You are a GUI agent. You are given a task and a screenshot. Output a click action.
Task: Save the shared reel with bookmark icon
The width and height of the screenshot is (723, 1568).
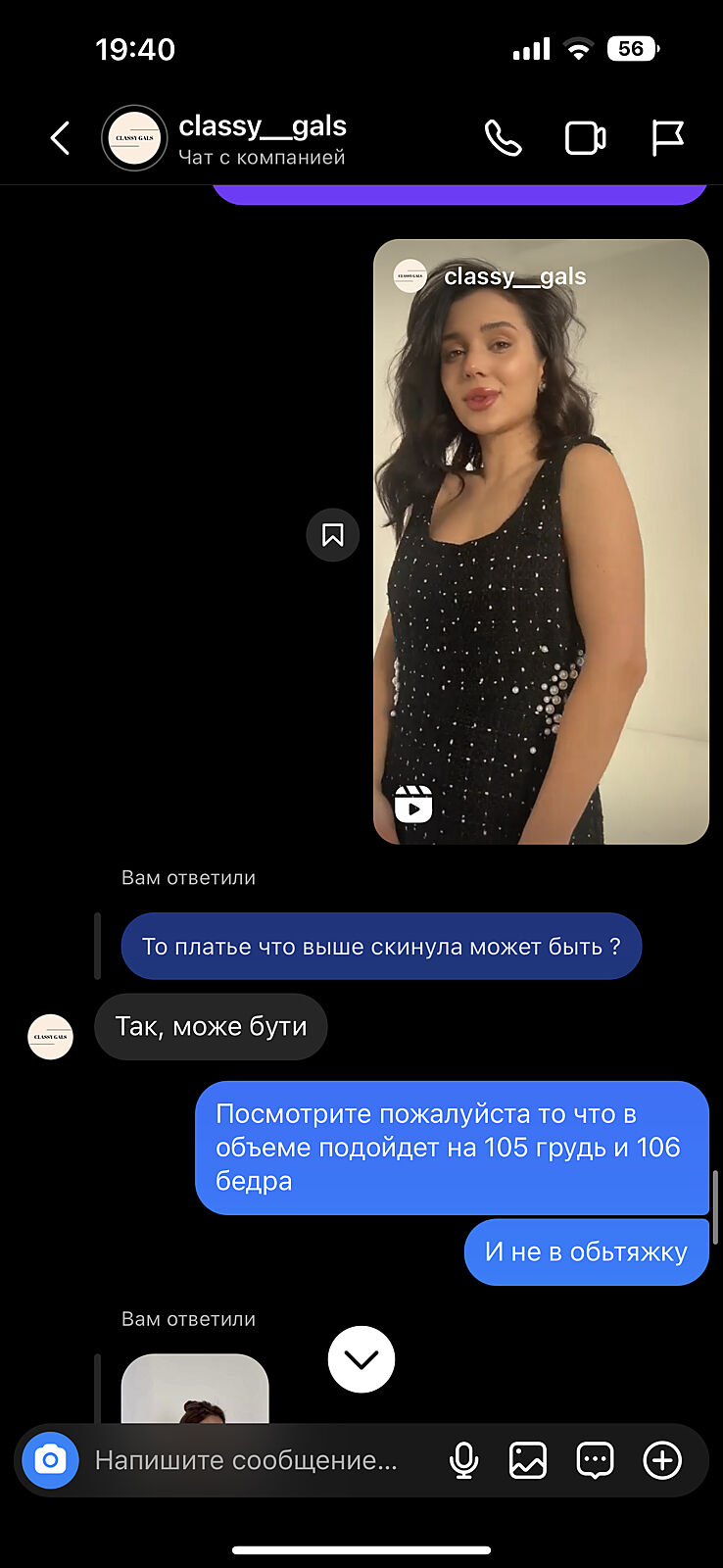[x=333, y=535]
